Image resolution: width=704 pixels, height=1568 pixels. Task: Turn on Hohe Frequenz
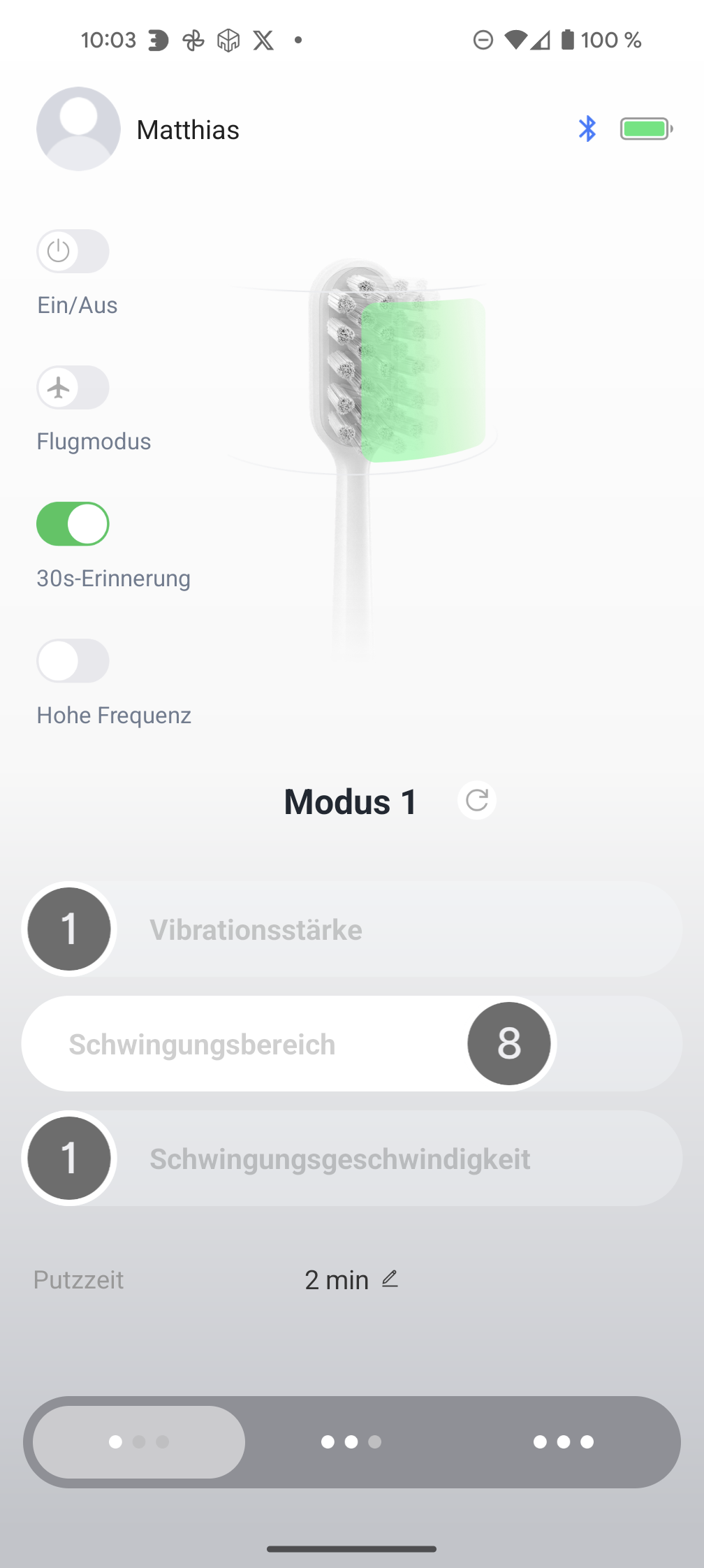[73, 661]
